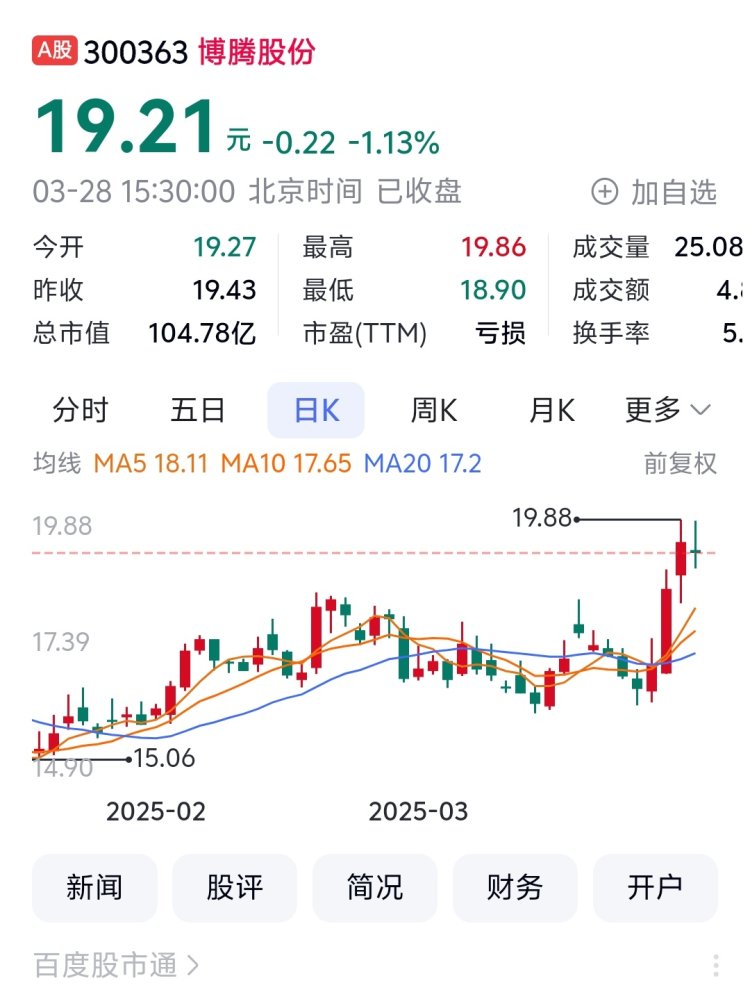Open the 新闻 news section

coord(95,887)
